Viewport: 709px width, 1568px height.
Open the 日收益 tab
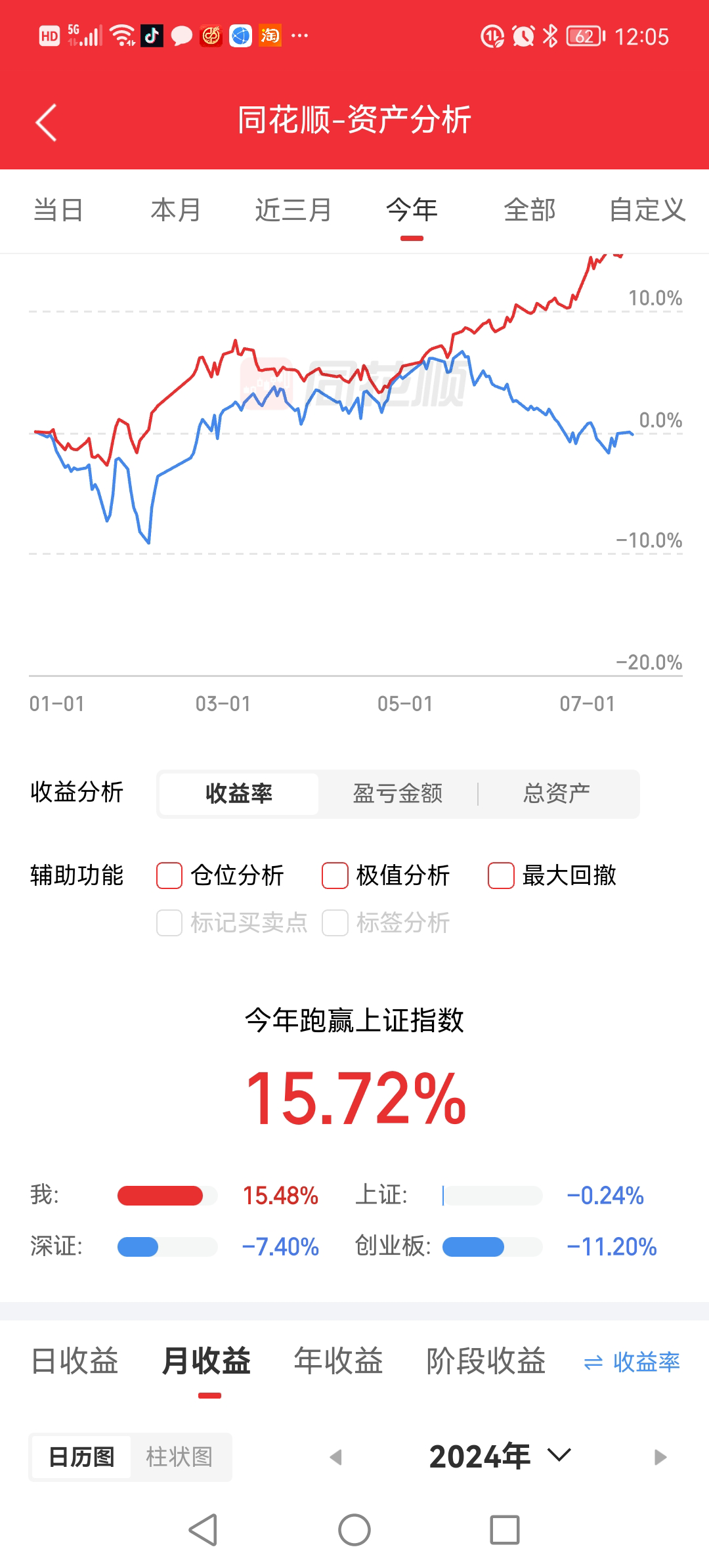[75, 1361]
